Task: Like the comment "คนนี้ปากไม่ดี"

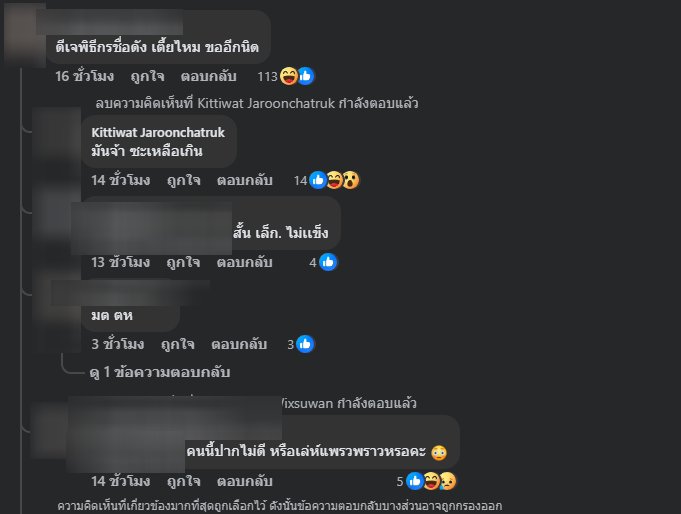Action: pos(183,481)
